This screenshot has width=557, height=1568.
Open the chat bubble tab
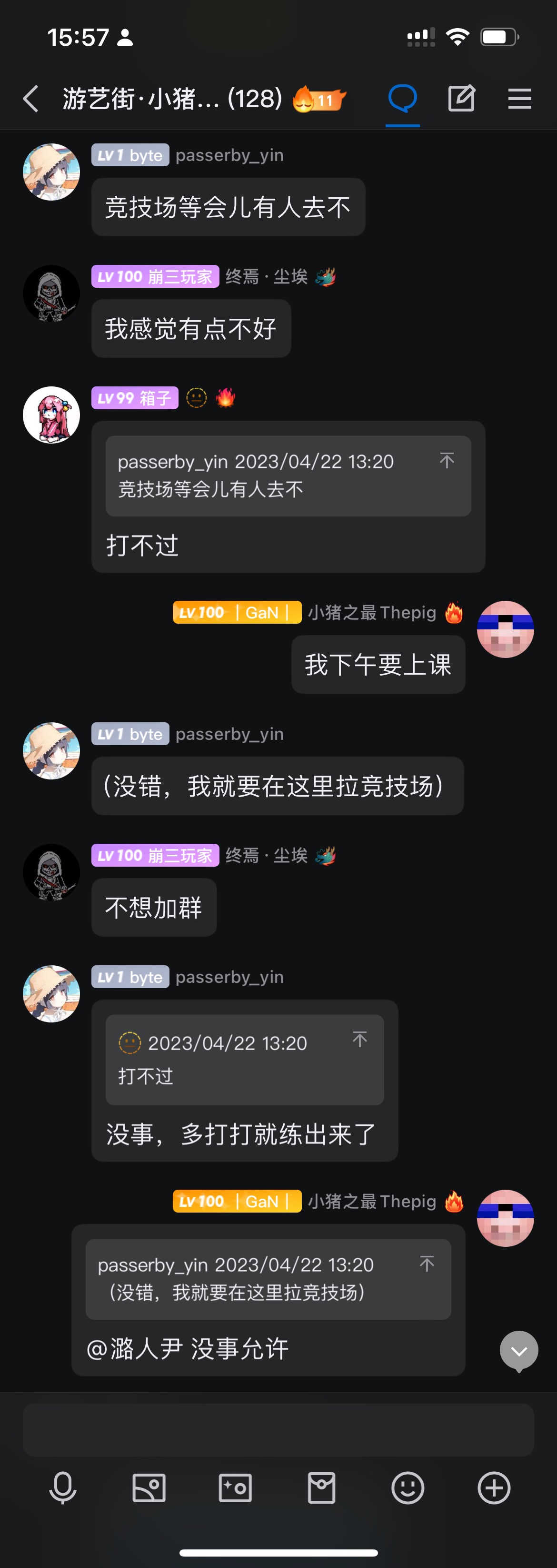(x=402, y=99)
